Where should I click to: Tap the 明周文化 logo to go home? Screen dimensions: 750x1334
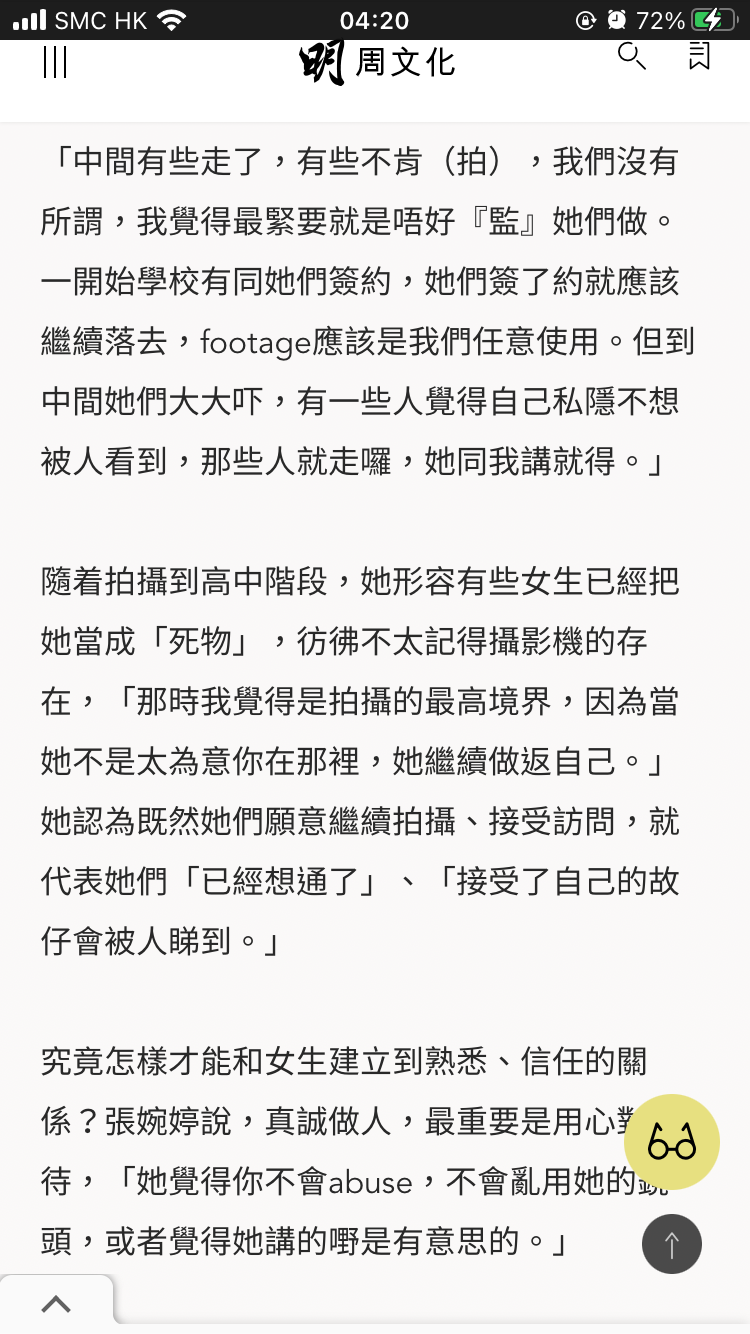pyautogui.click(x=376, y=62)
